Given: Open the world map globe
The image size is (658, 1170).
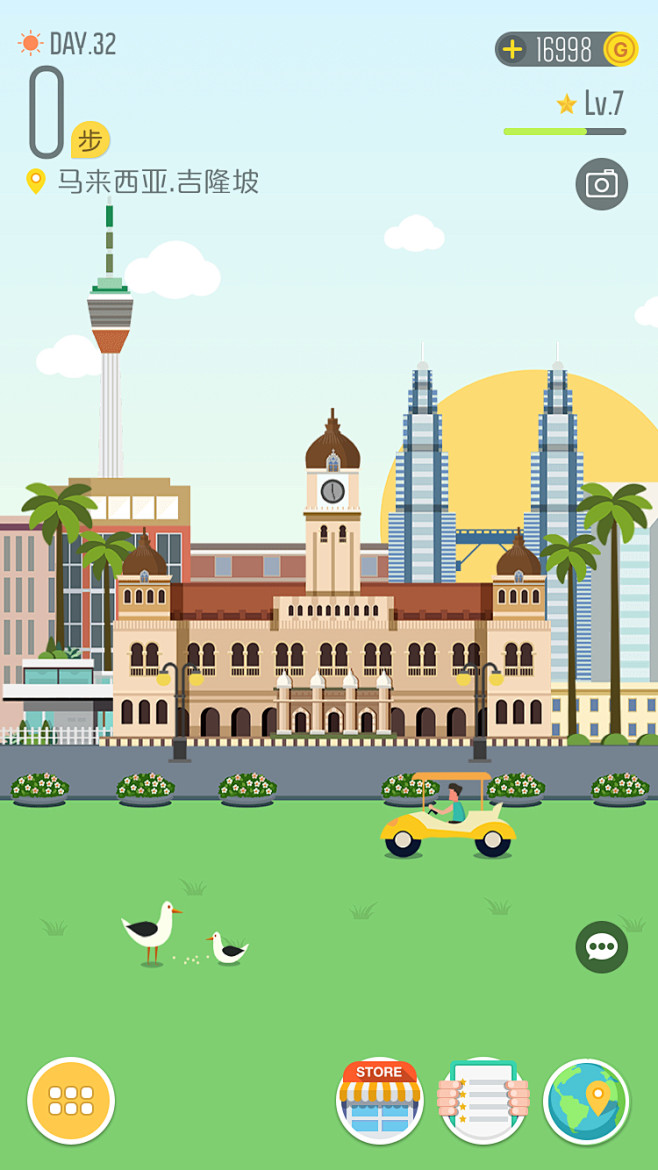Looking at the screenshot, I should tap(586, 1101).
